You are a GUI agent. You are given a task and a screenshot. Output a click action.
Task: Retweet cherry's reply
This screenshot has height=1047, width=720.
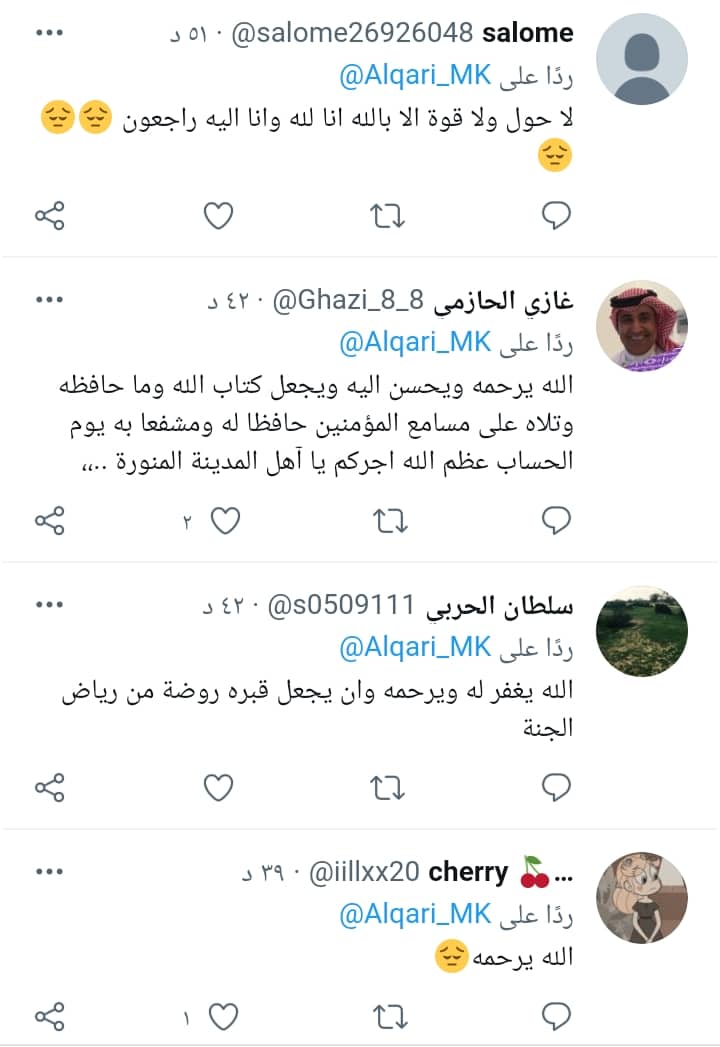[387, 1018]
